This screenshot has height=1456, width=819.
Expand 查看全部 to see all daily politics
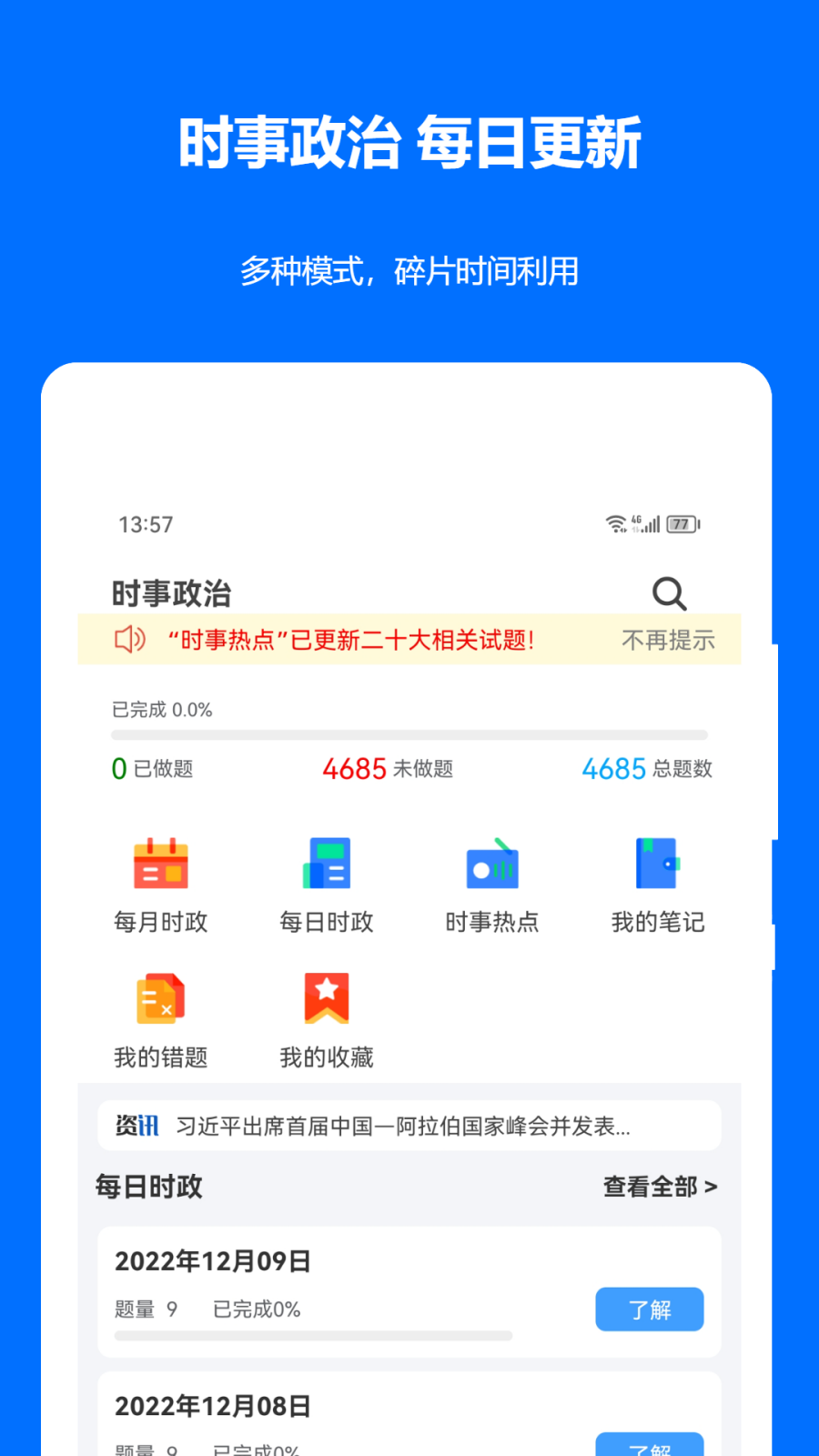[659, 1187]
